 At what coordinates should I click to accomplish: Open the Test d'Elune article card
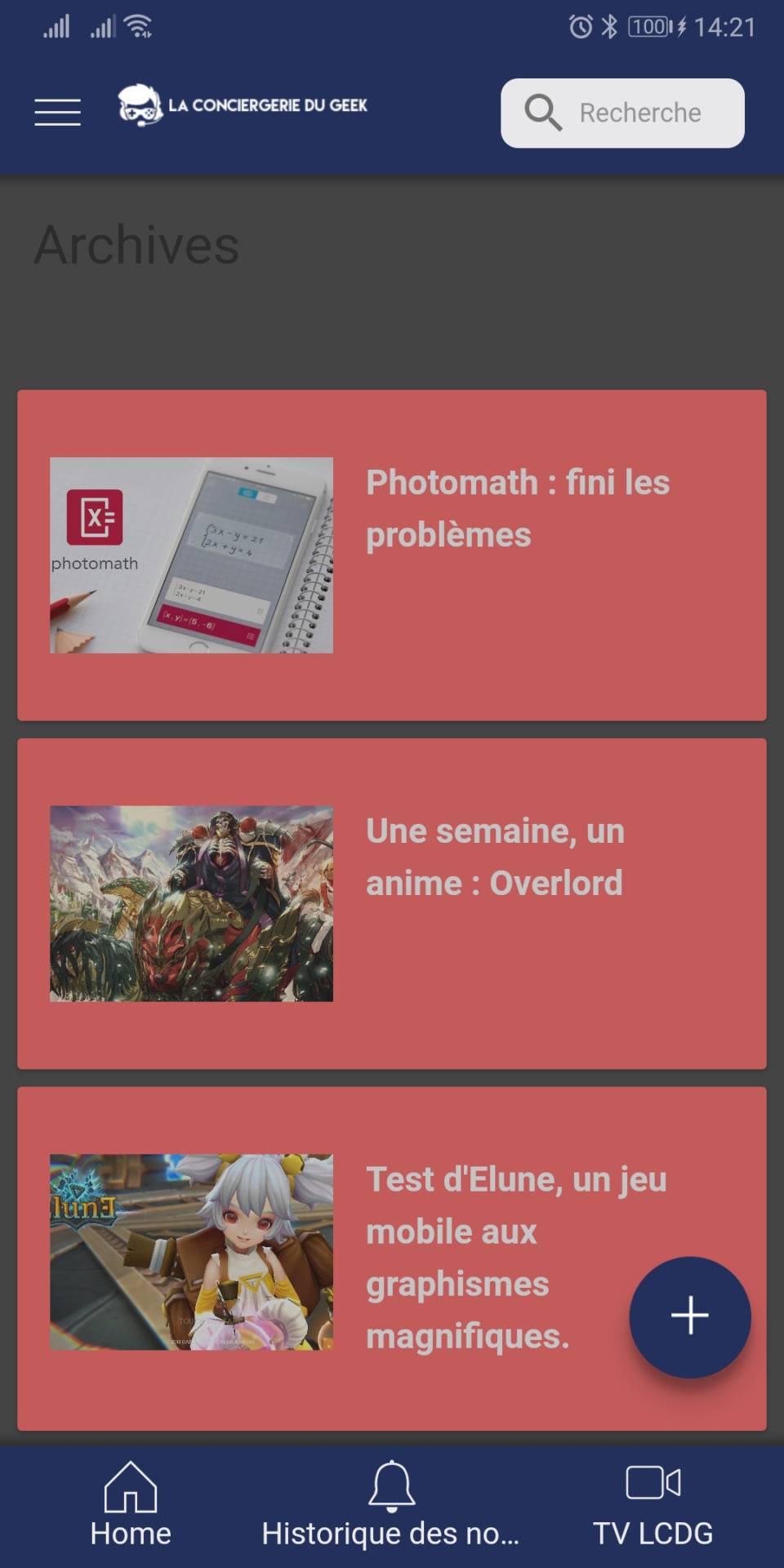coord(392,1258)
